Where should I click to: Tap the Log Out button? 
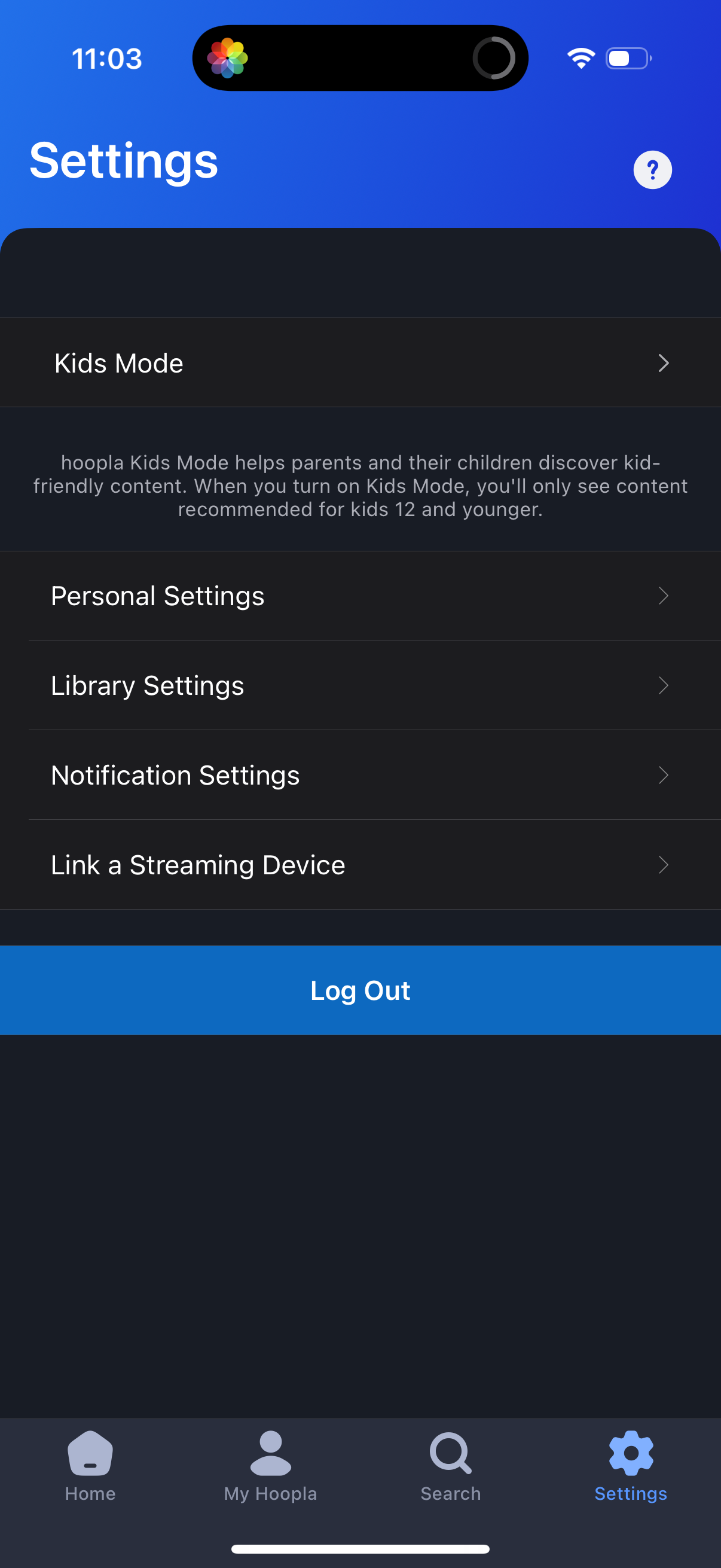click(x=360, y=990)
